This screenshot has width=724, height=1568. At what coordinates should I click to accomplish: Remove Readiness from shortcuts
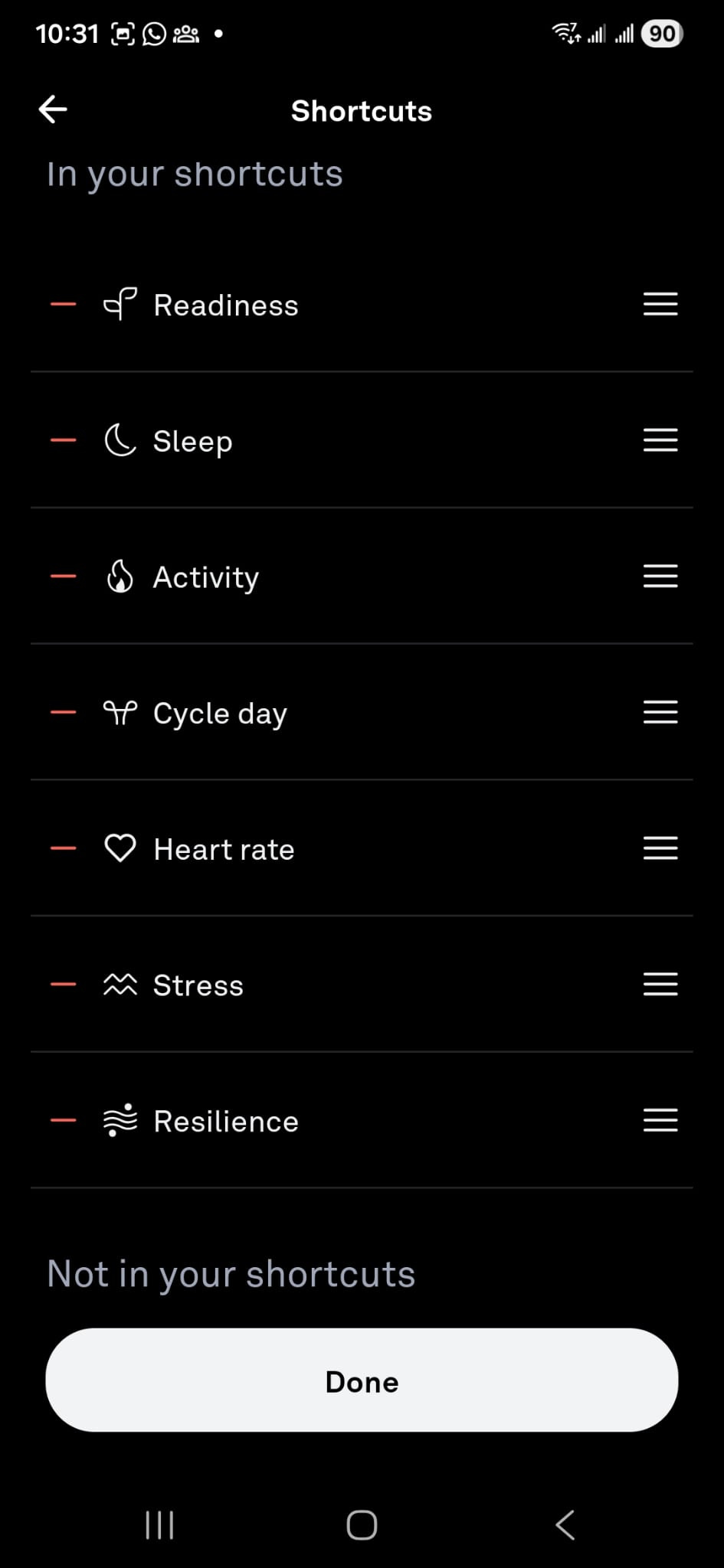click(x=64, y=305)
